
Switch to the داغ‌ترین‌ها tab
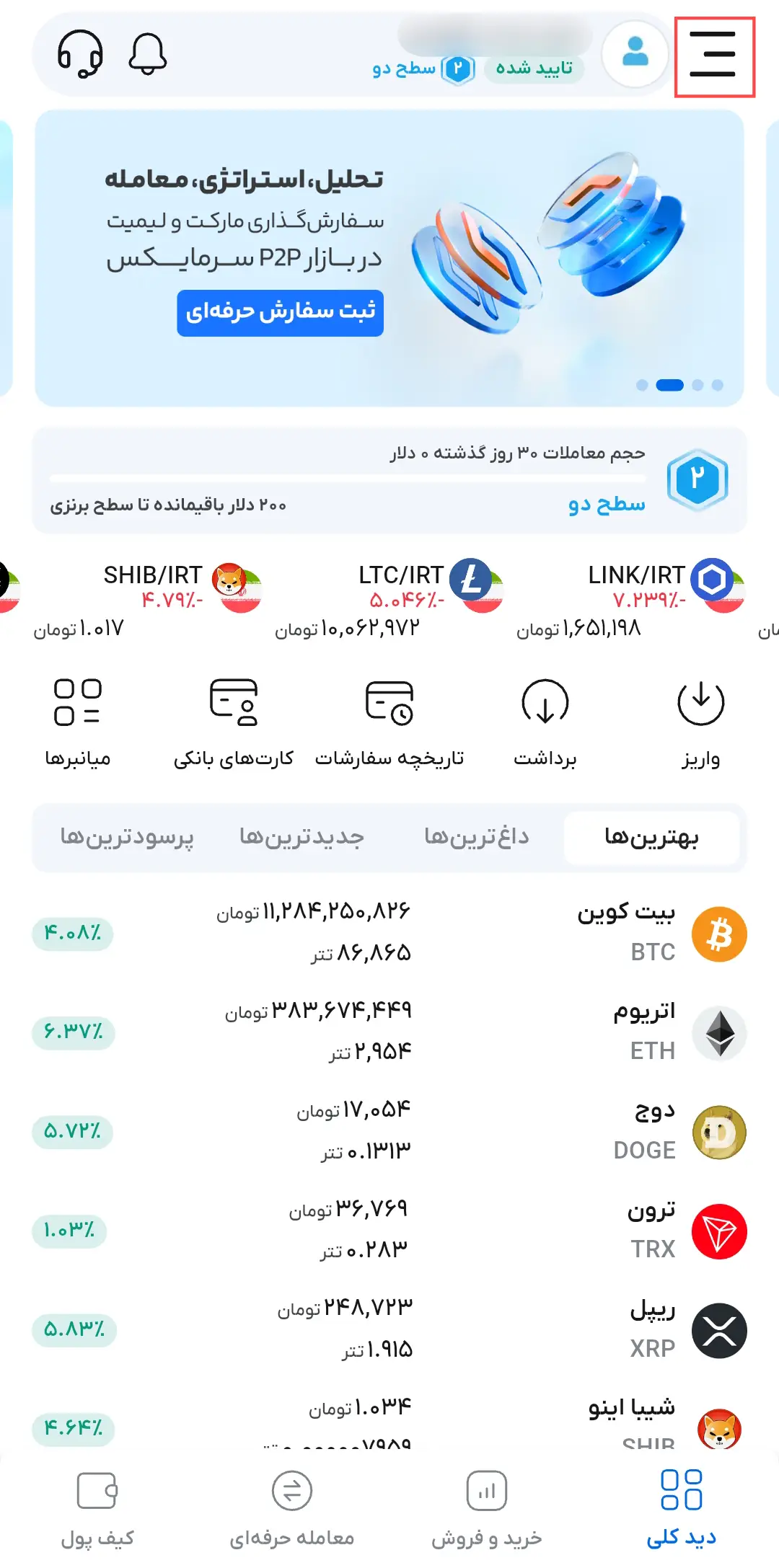(476, 837)
